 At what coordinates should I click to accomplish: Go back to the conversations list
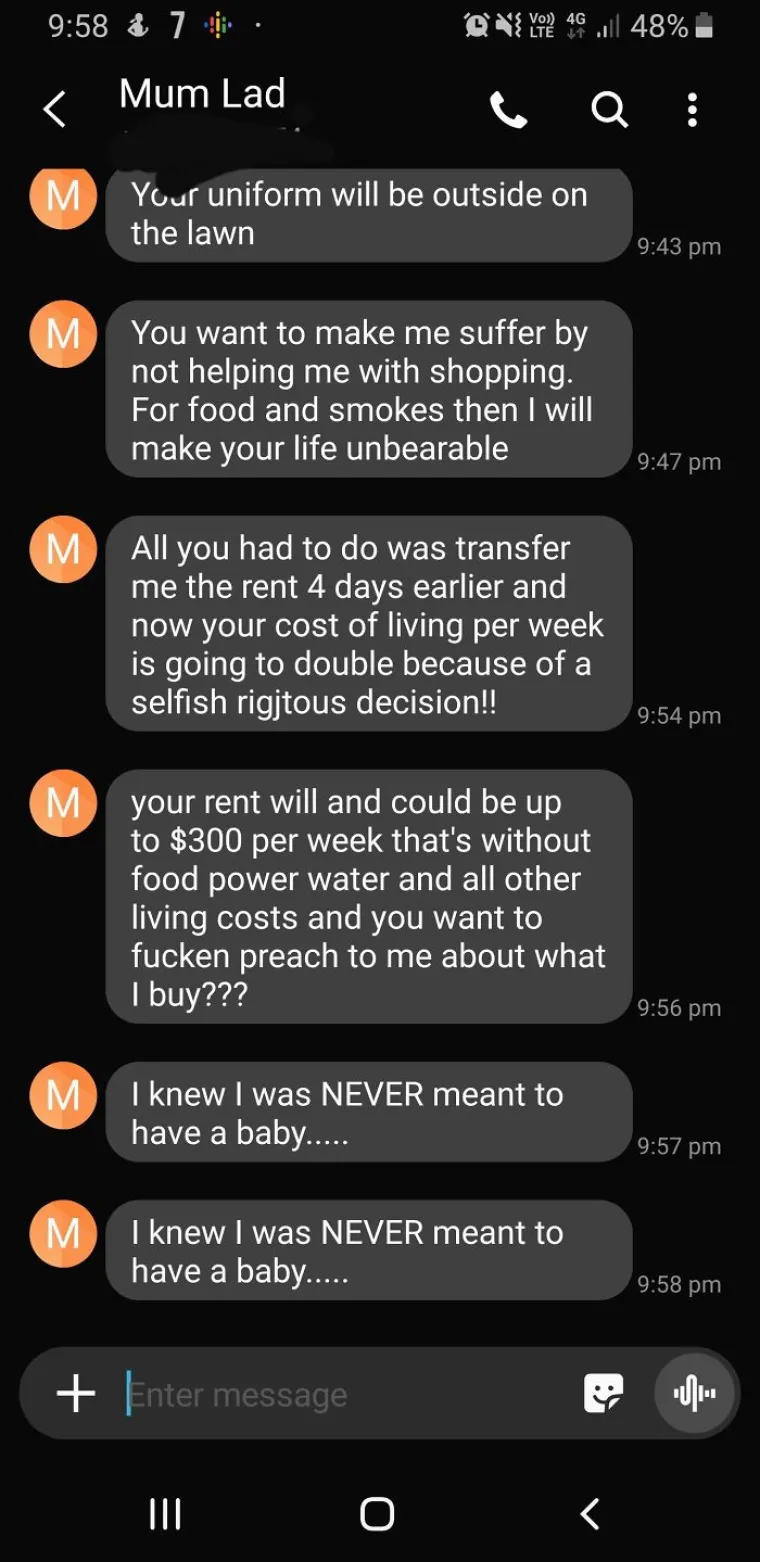(x=56, y=110)
